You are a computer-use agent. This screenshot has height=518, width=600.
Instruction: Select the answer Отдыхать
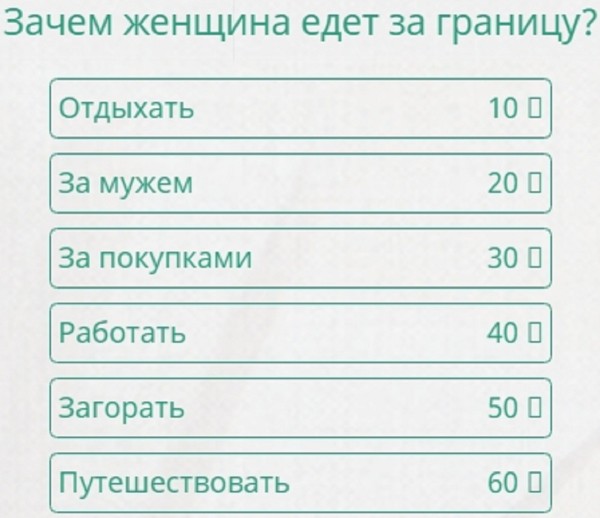(300, 108)
